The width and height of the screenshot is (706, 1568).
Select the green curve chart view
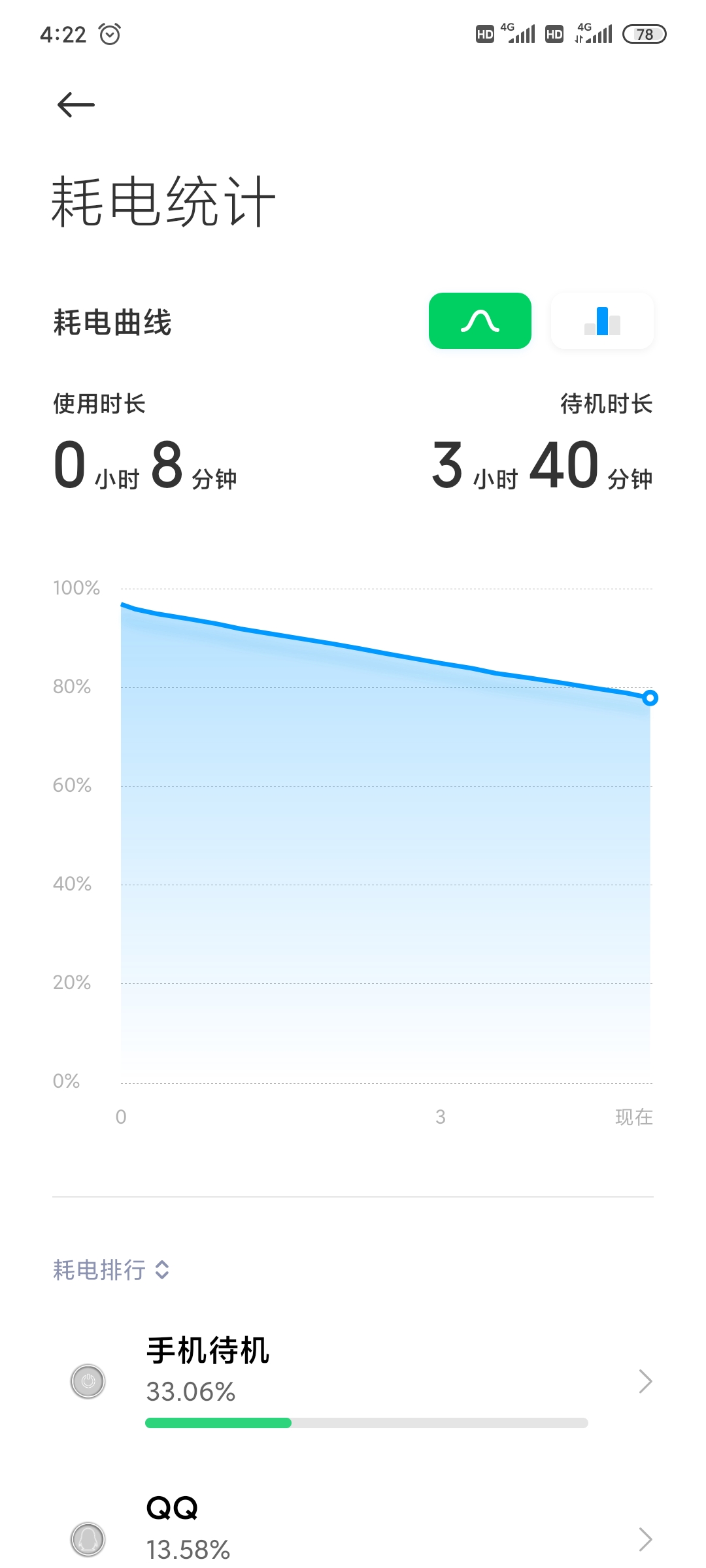click(480, 321)
